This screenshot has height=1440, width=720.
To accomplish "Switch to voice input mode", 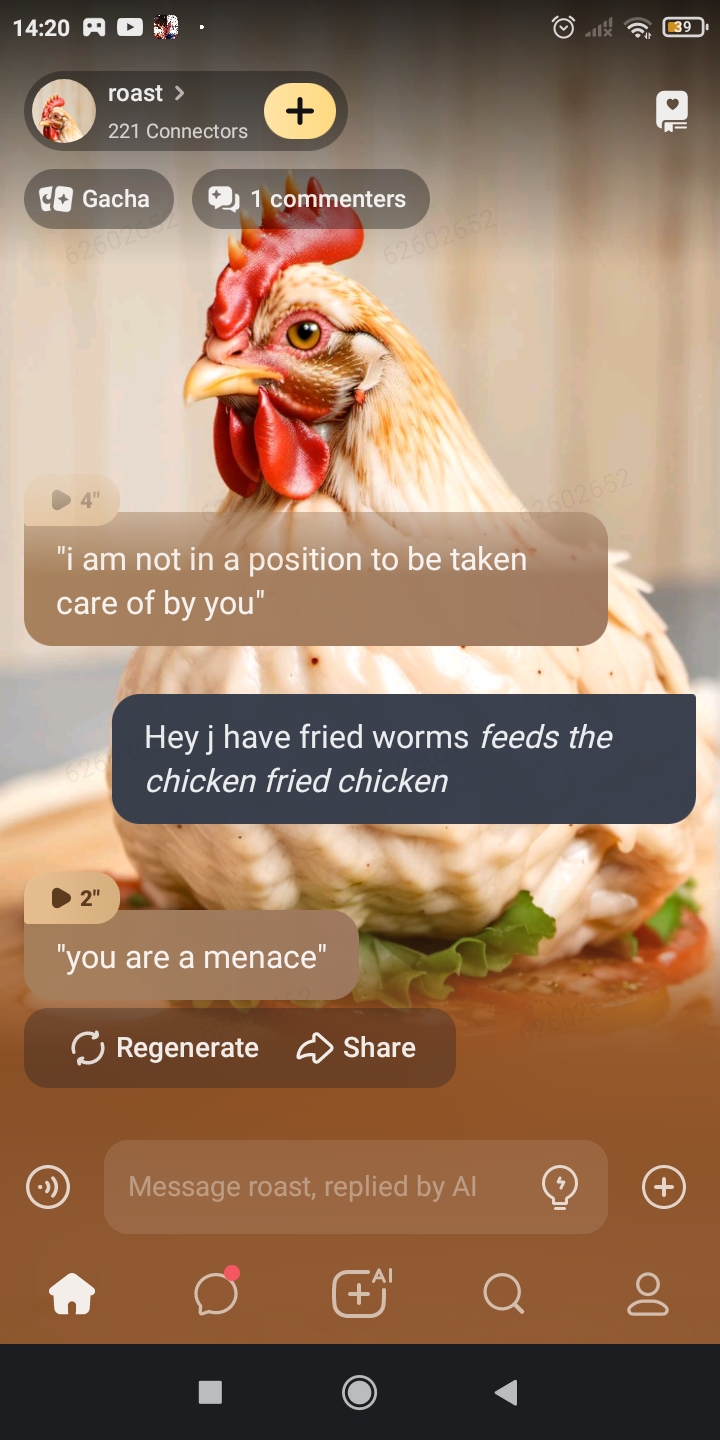I will [48, 1187].
